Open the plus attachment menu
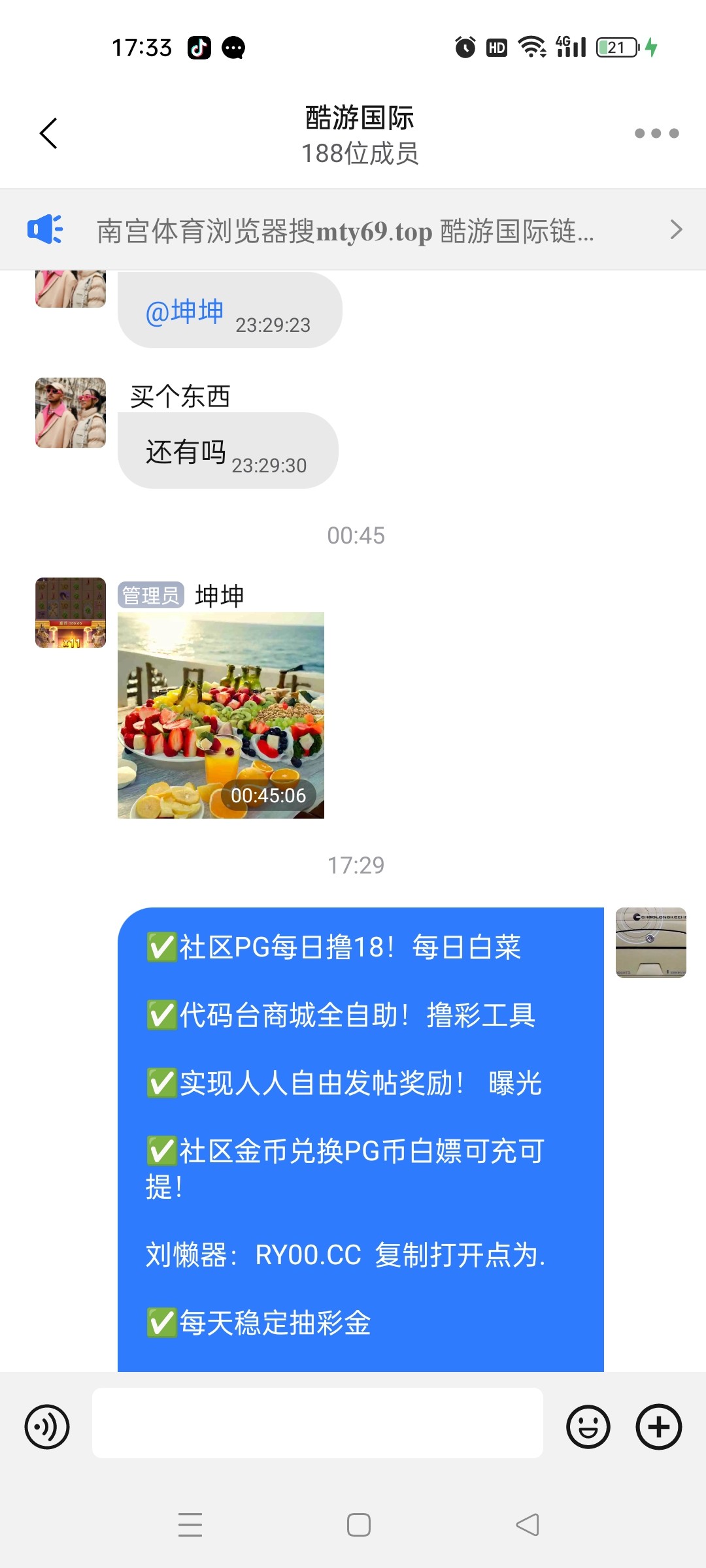Screen dimensions: 706x1568 click(x=659, y=1427)
